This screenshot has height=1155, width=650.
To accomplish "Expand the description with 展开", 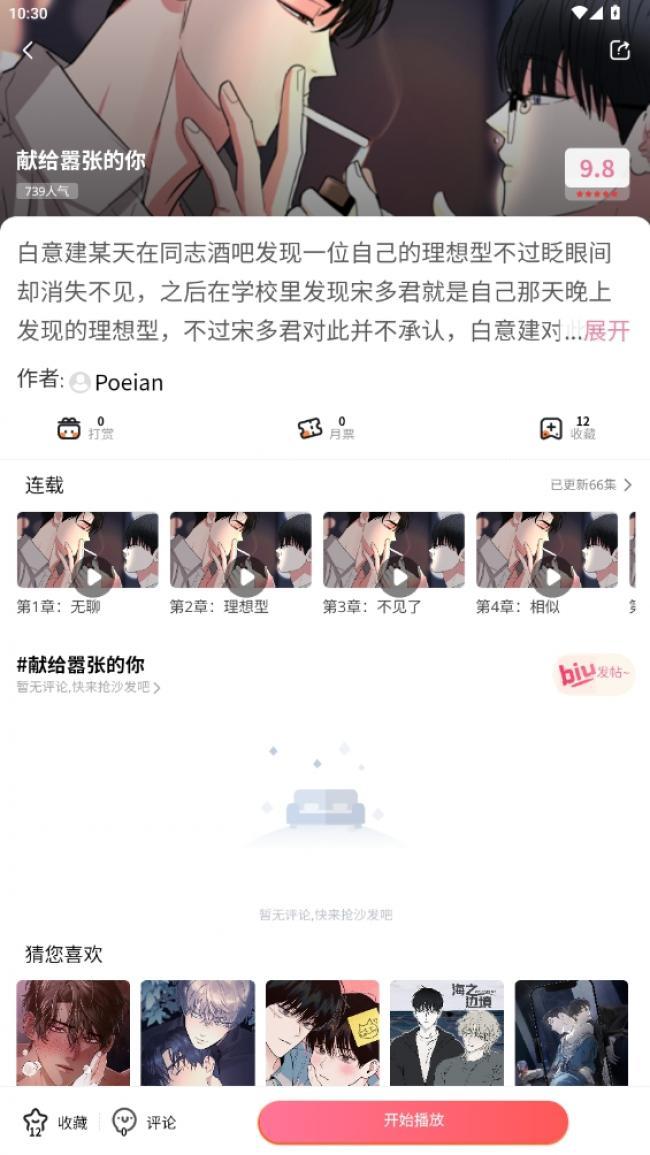I will click(606, 331).
